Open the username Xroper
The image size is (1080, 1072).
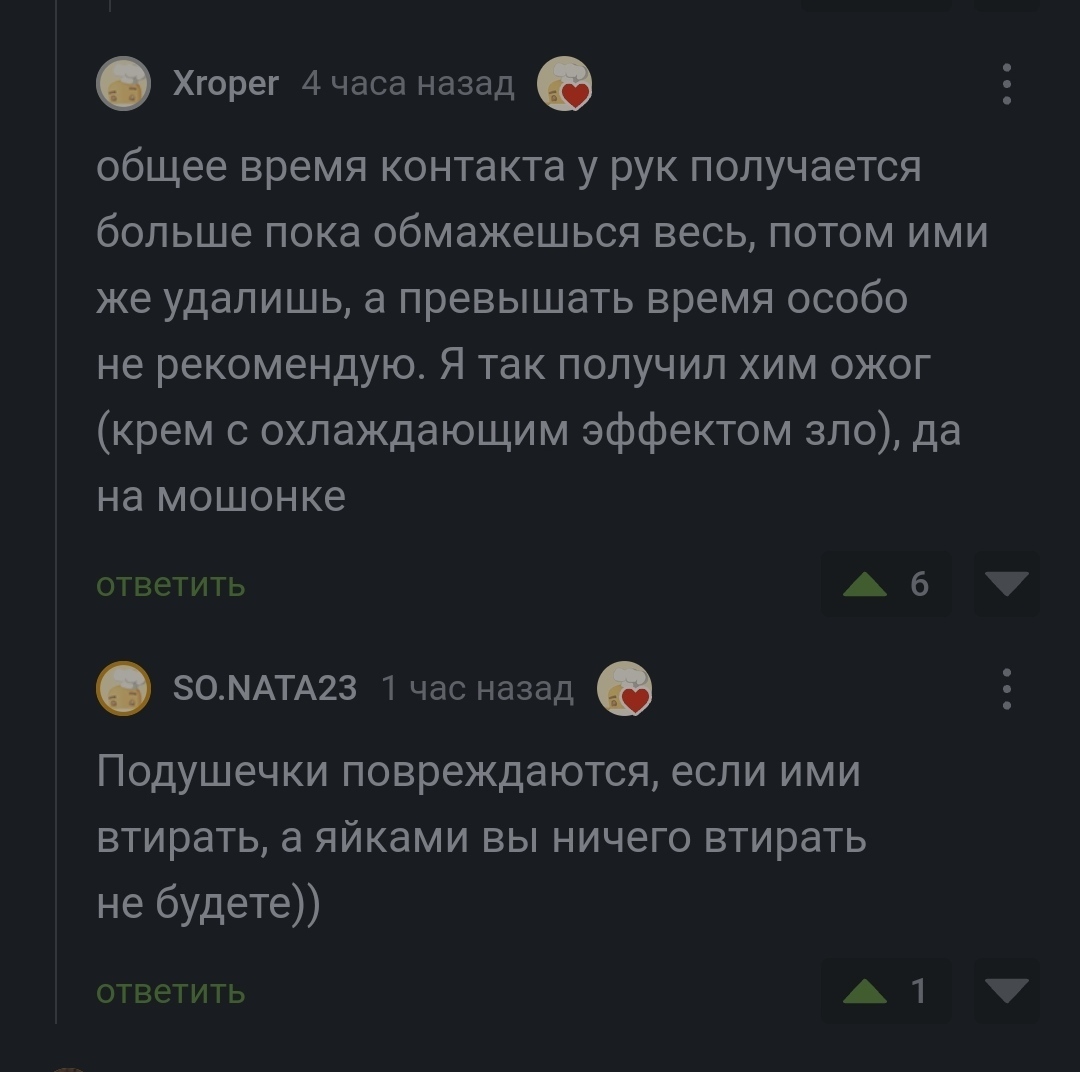[226, 84]
